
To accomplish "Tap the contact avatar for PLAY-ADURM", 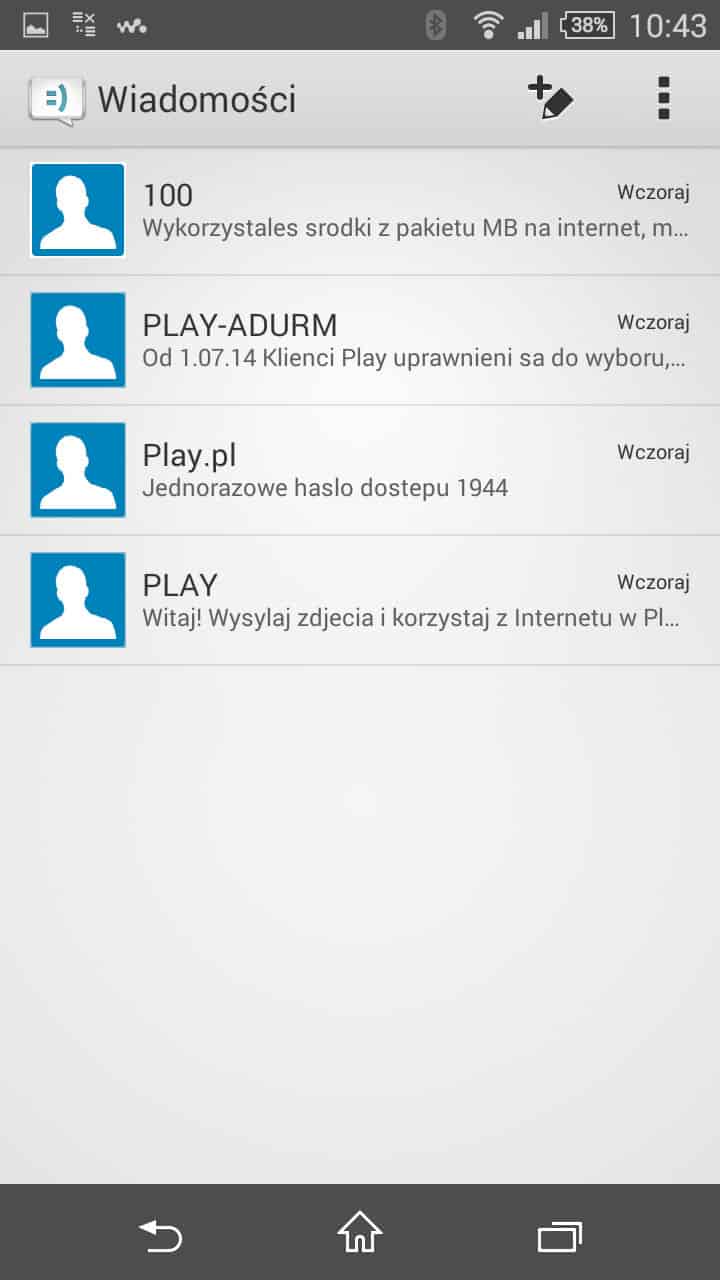I will (78, 340).
